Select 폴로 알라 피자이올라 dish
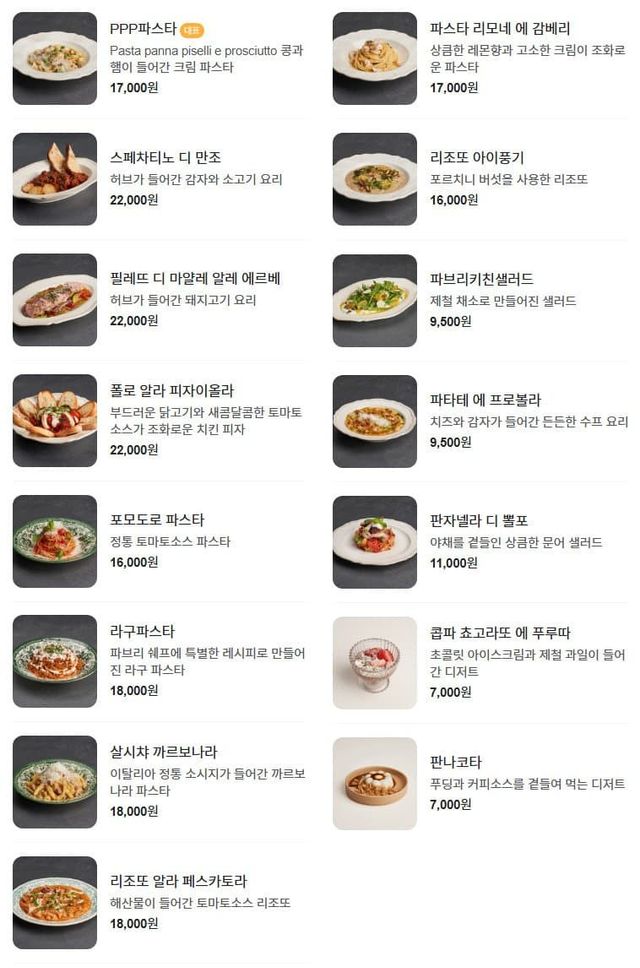This screenshot has width=640, height=968. click(x=172, y=390)
